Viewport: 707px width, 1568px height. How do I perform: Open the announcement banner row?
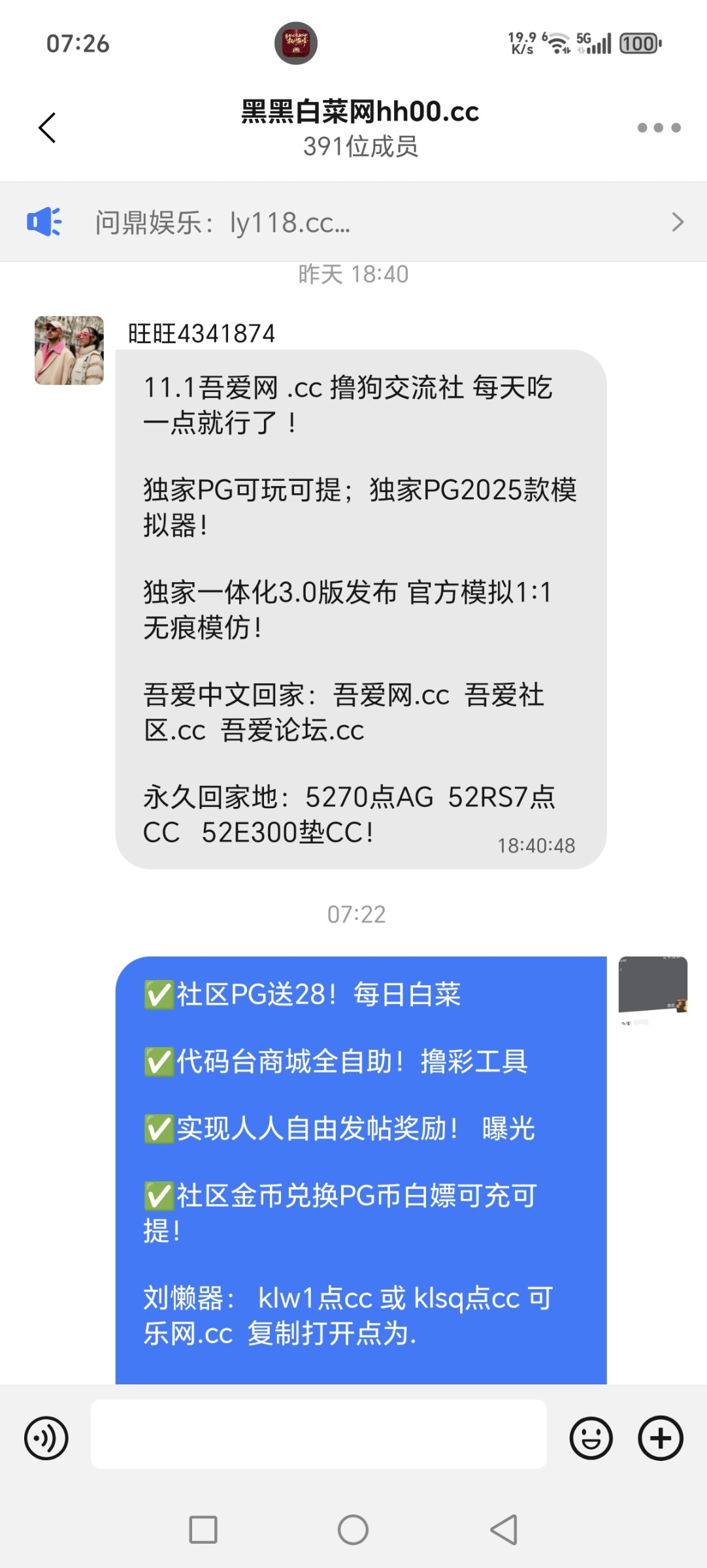327,222
